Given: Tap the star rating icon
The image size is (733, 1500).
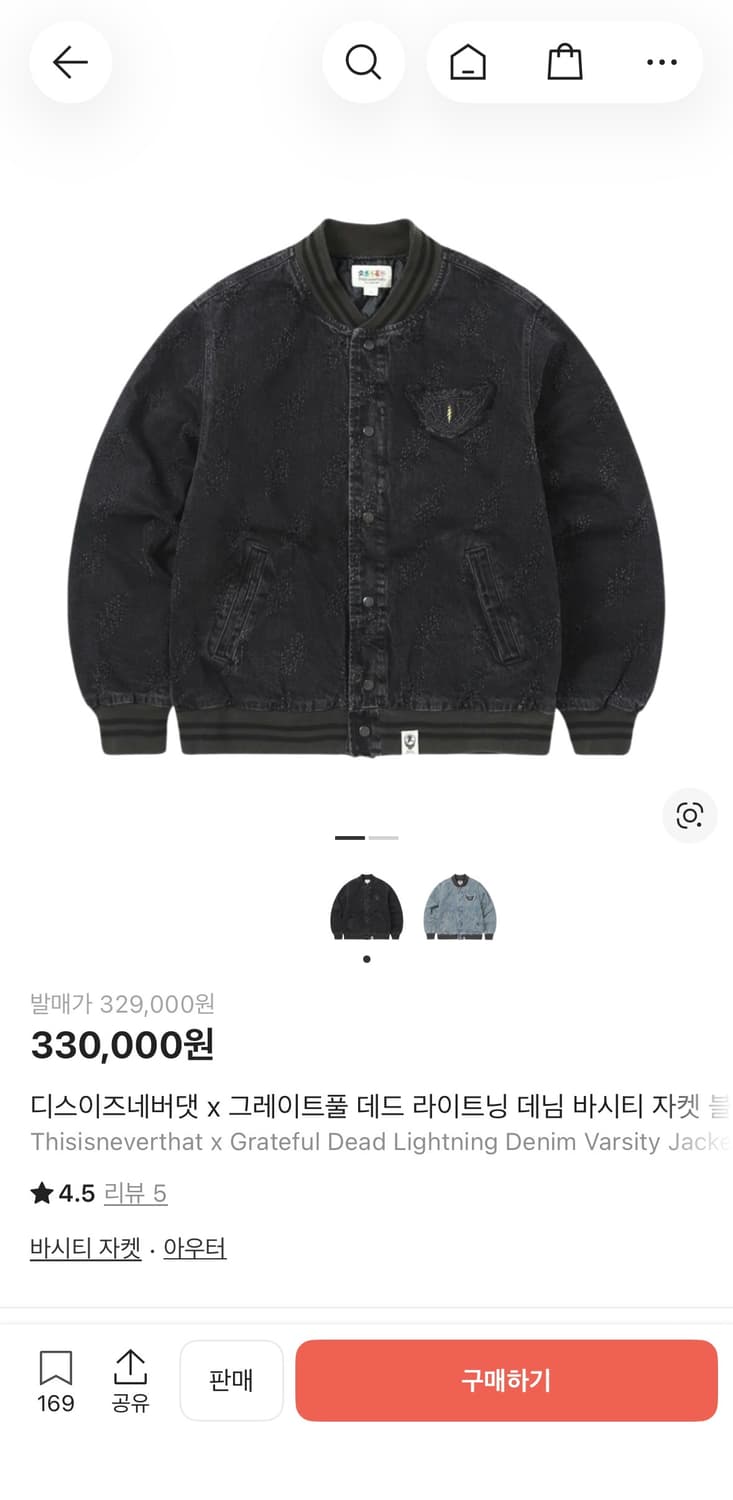Looking at the screenshot, I should (x=39, y=1193).
